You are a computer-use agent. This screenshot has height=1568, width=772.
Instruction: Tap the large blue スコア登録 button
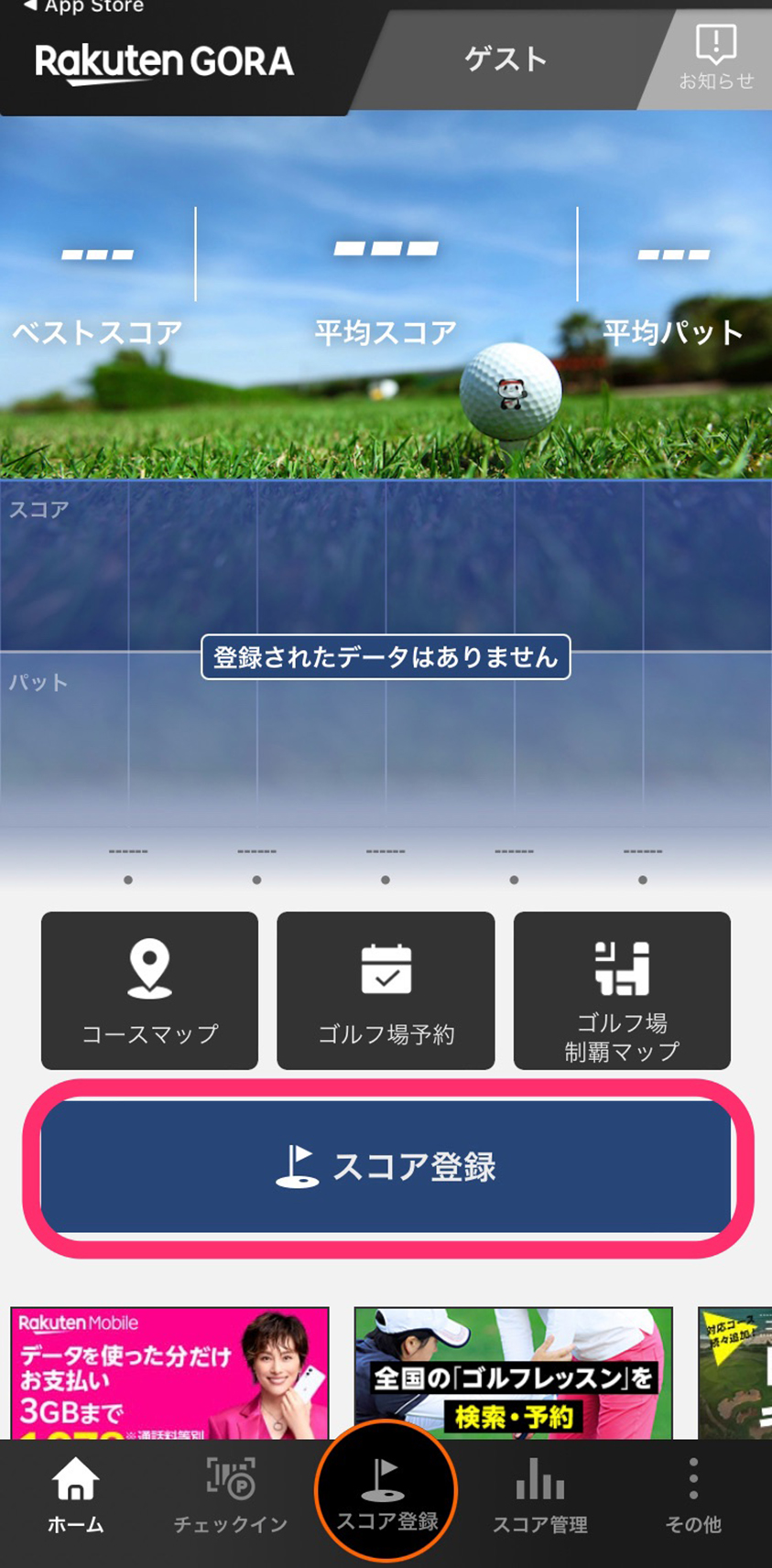tap(386, 1166)
